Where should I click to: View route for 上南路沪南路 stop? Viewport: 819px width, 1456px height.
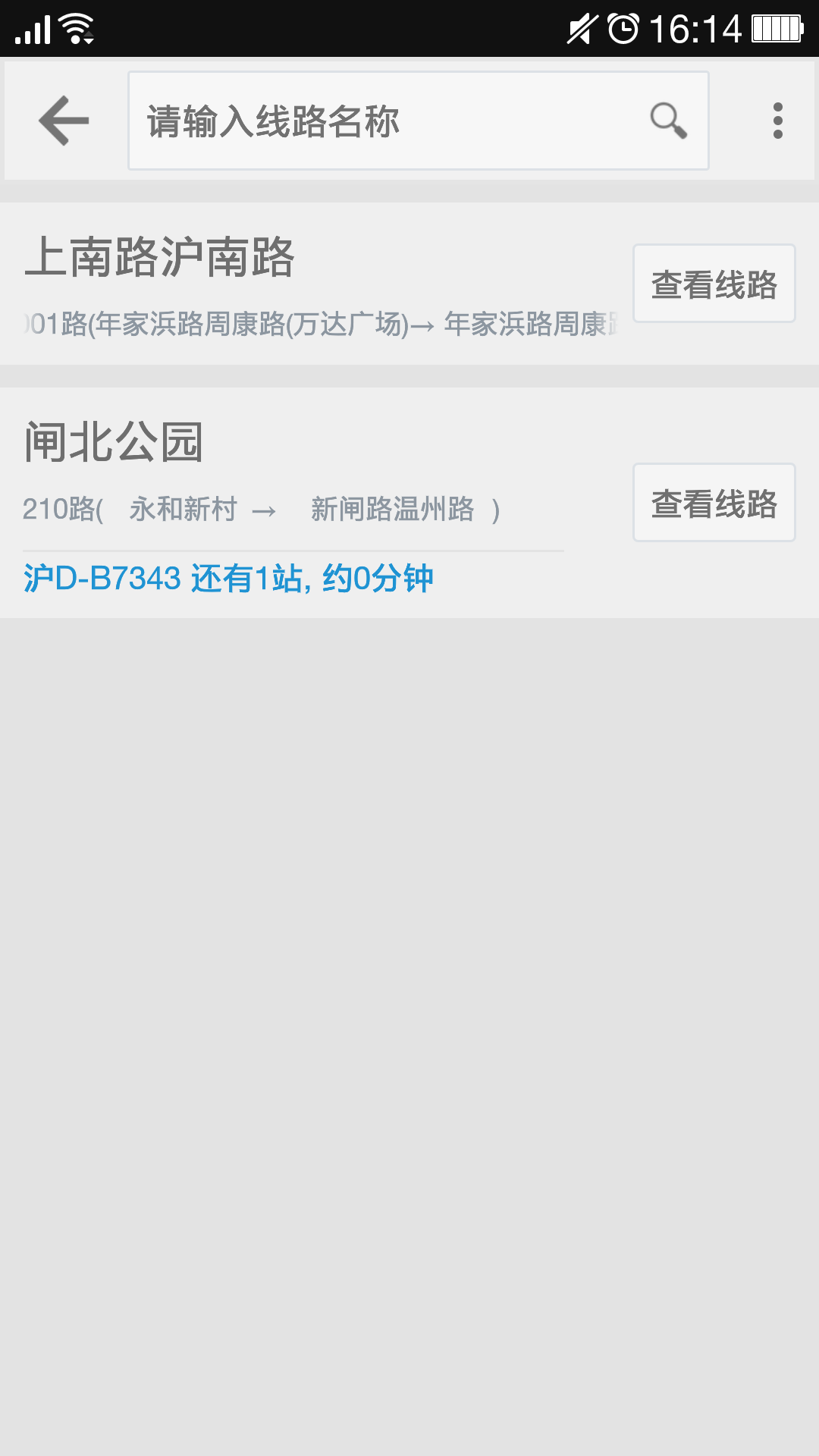(714, 284)
